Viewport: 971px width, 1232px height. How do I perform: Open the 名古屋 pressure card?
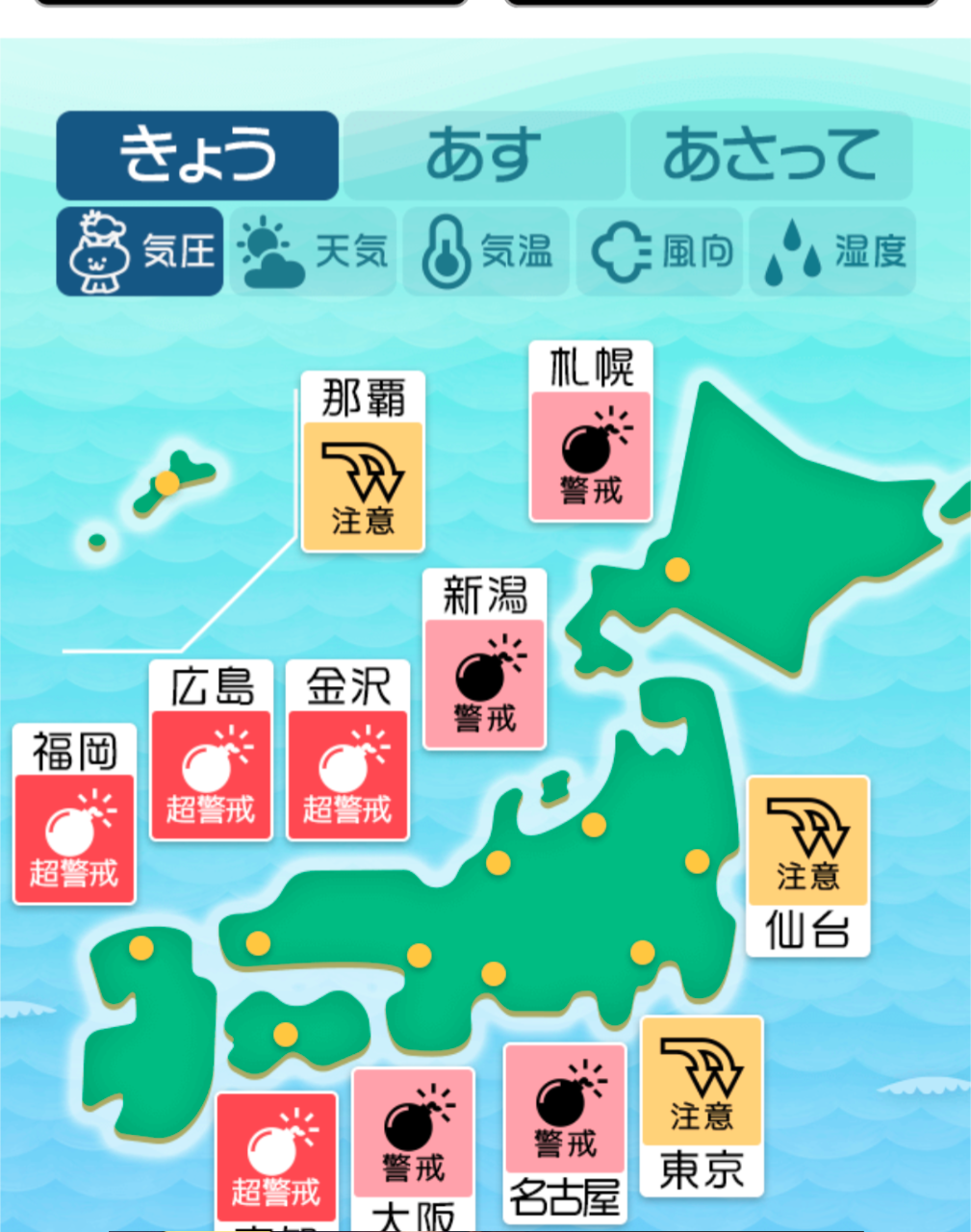[565, 1133]
